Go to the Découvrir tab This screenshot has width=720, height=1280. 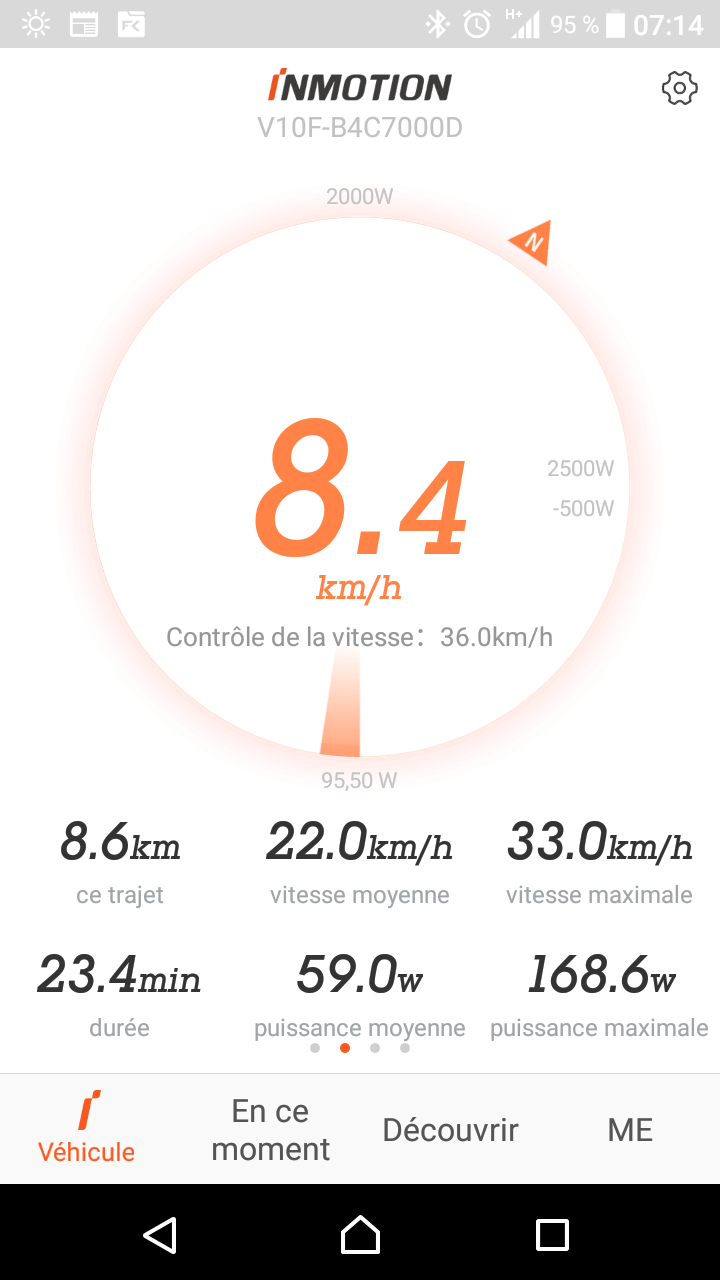coord(450,1130)
